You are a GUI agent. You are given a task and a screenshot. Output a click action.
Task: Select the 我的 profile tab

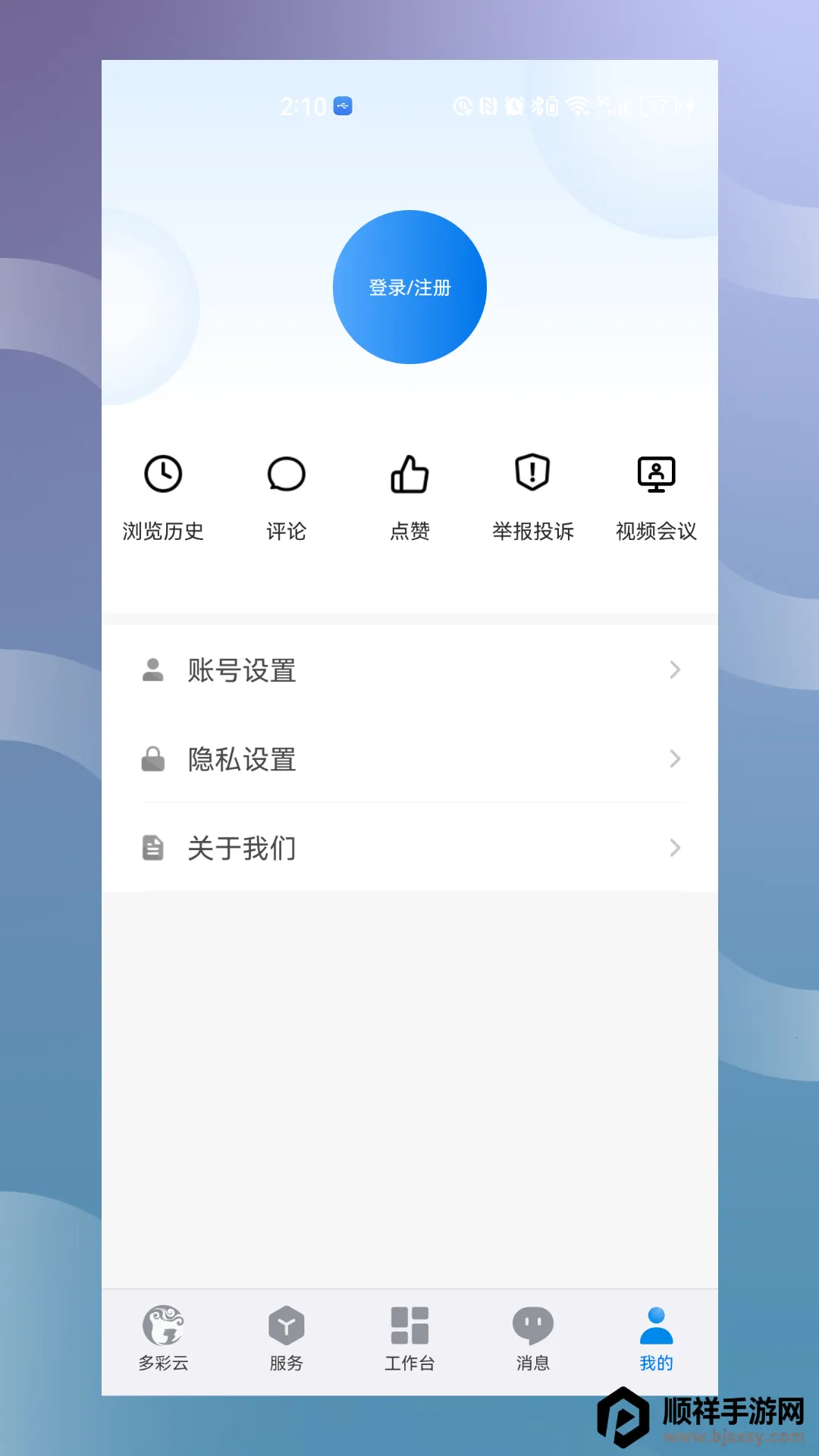656,1339
